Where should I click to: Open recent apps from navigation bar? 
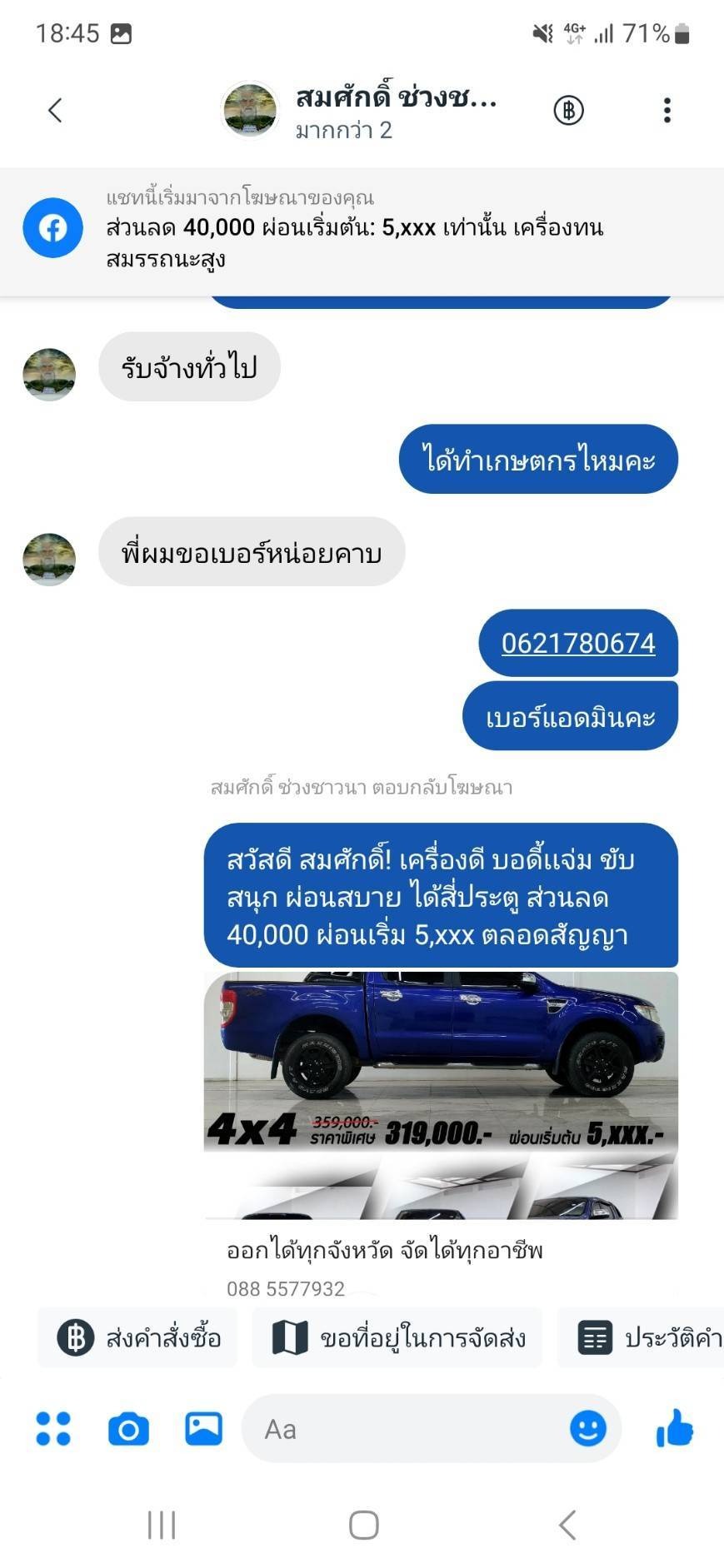[161, 1525]
